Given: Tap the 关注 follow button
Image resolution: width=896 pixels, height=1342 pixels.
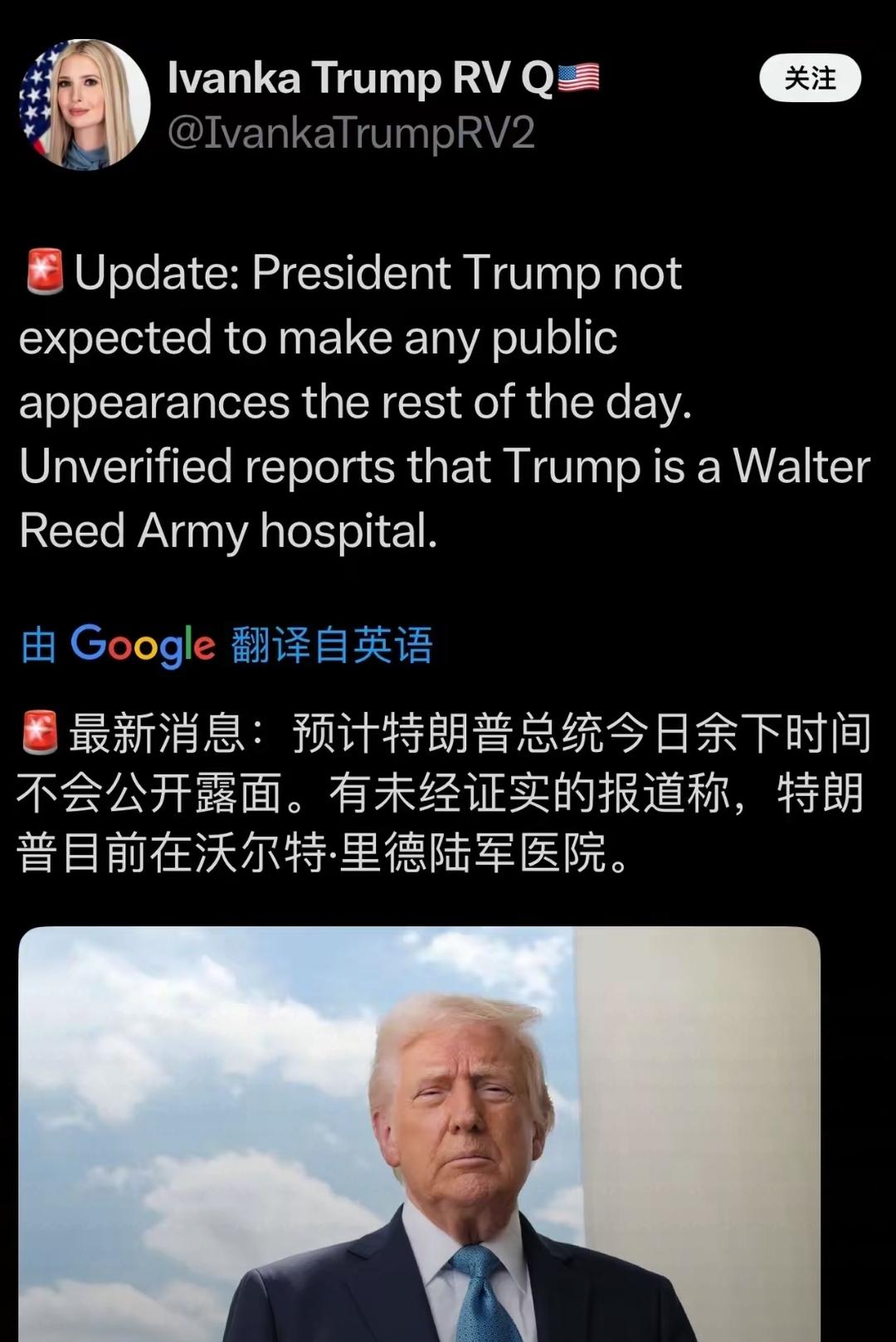Looking at the screenshot, I should [810, 78].
